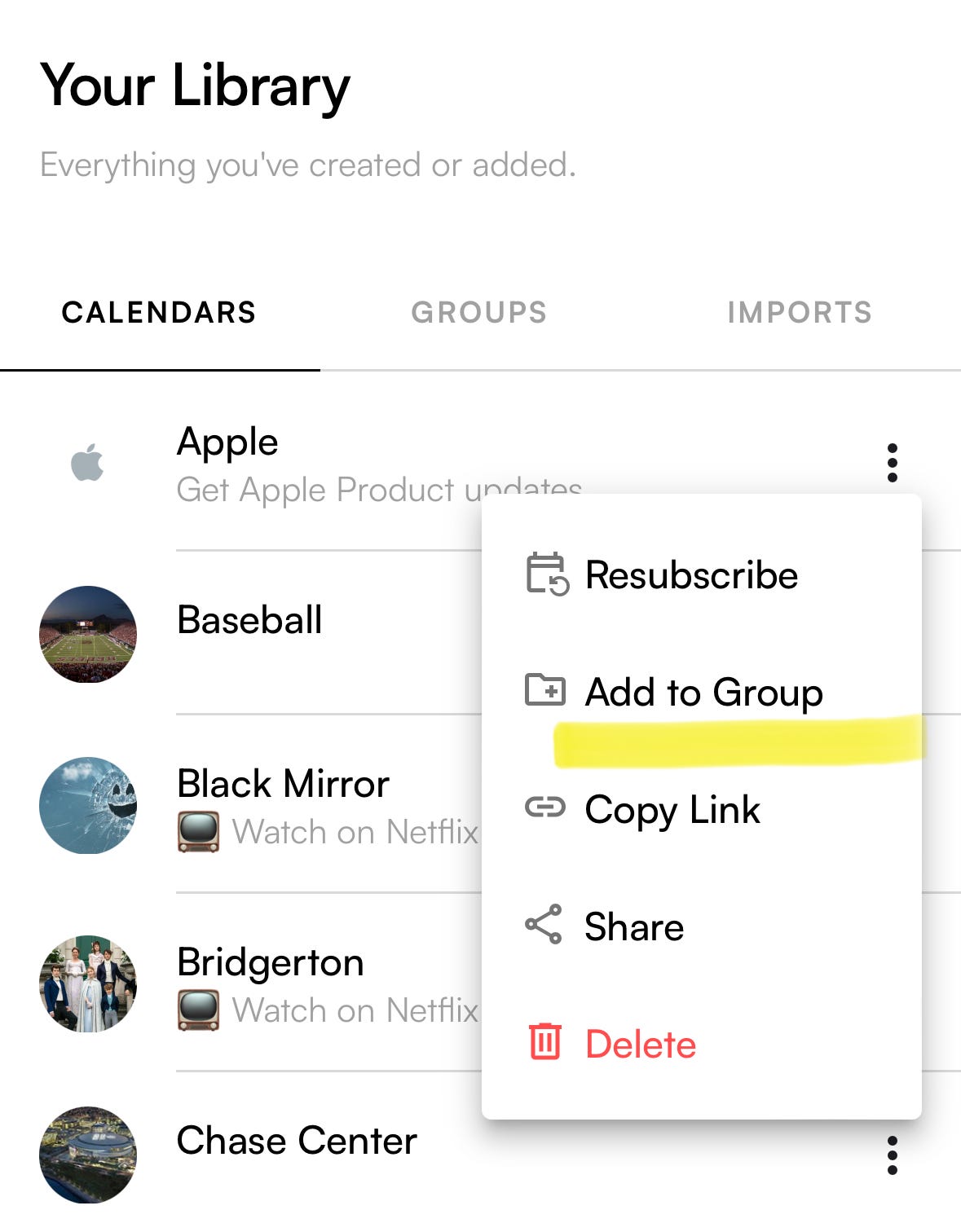
Task: Delete the Apple calendar
Action: [640, 1045]
